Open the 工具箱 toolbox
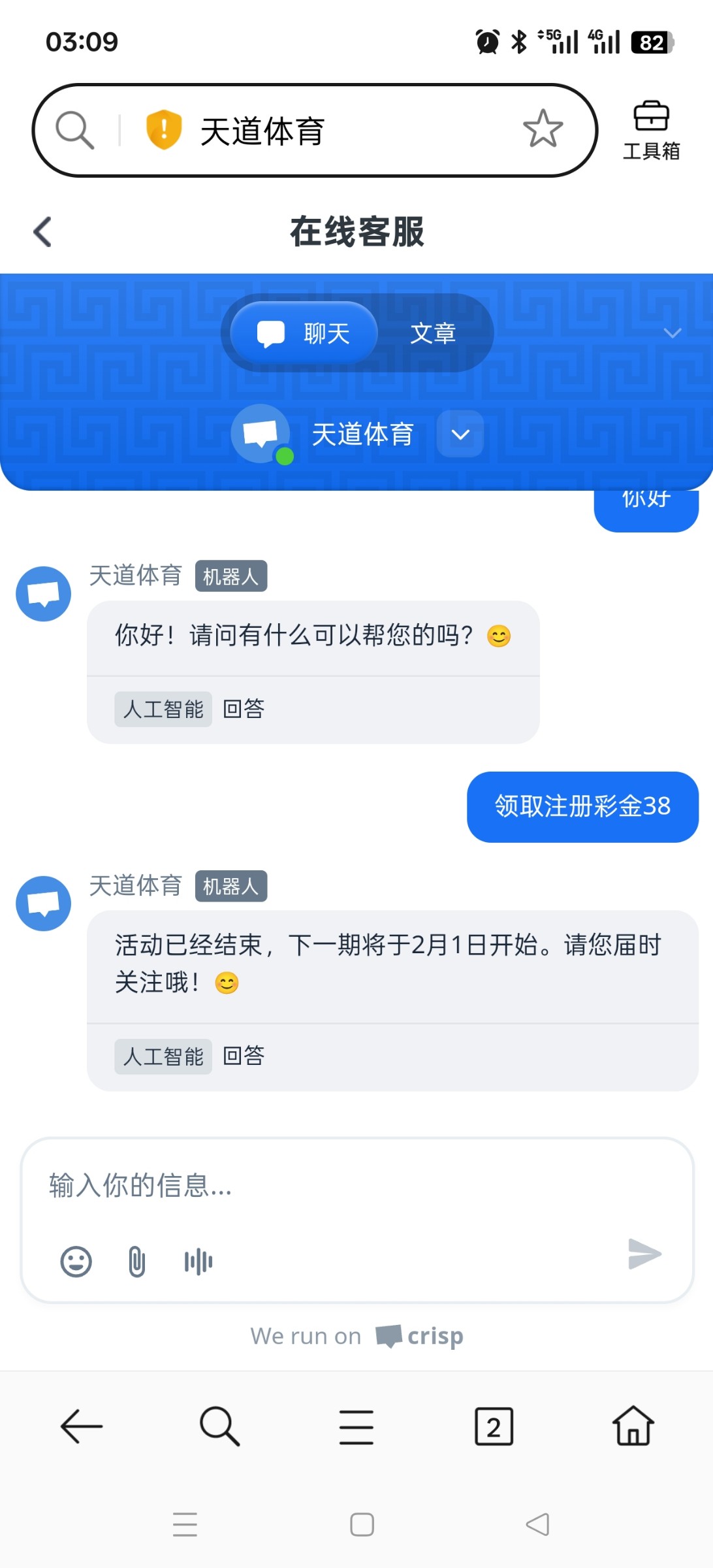The image size is (713, 1568). (x=651, y=131)
